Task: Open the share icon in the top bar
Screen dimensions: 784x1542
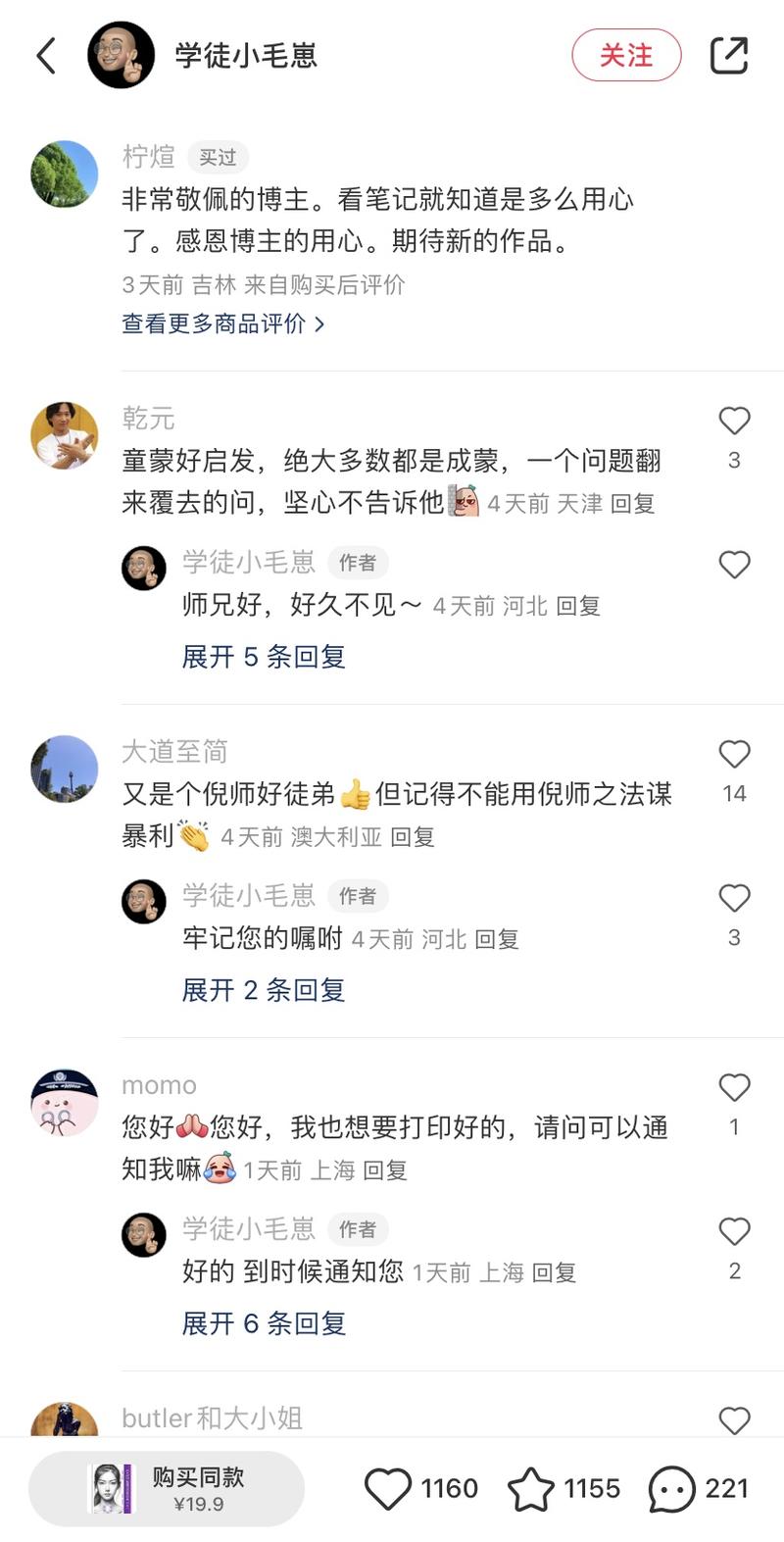Action: pos(729,56)
